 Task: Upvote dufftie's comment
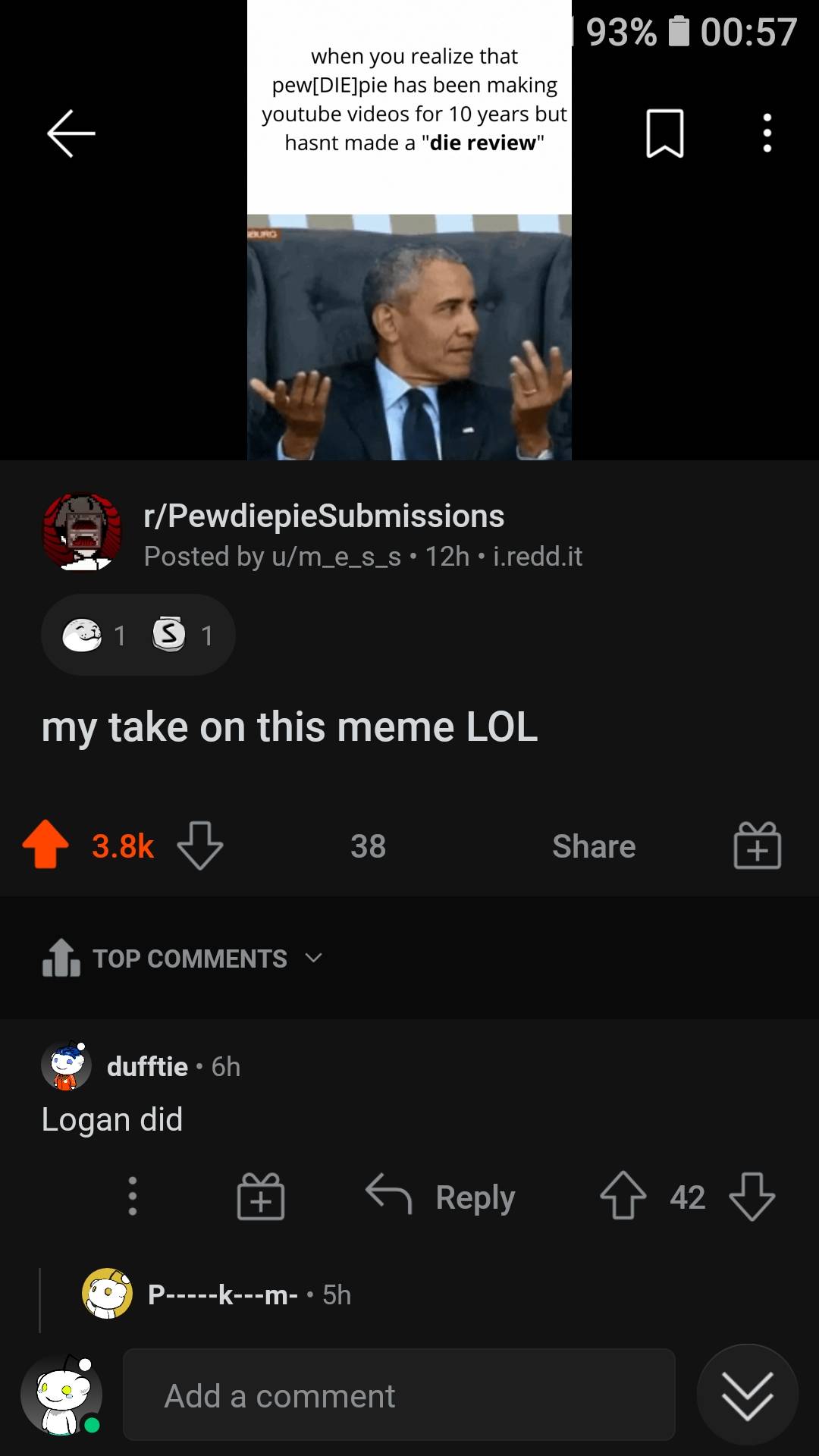[623, 1197]
